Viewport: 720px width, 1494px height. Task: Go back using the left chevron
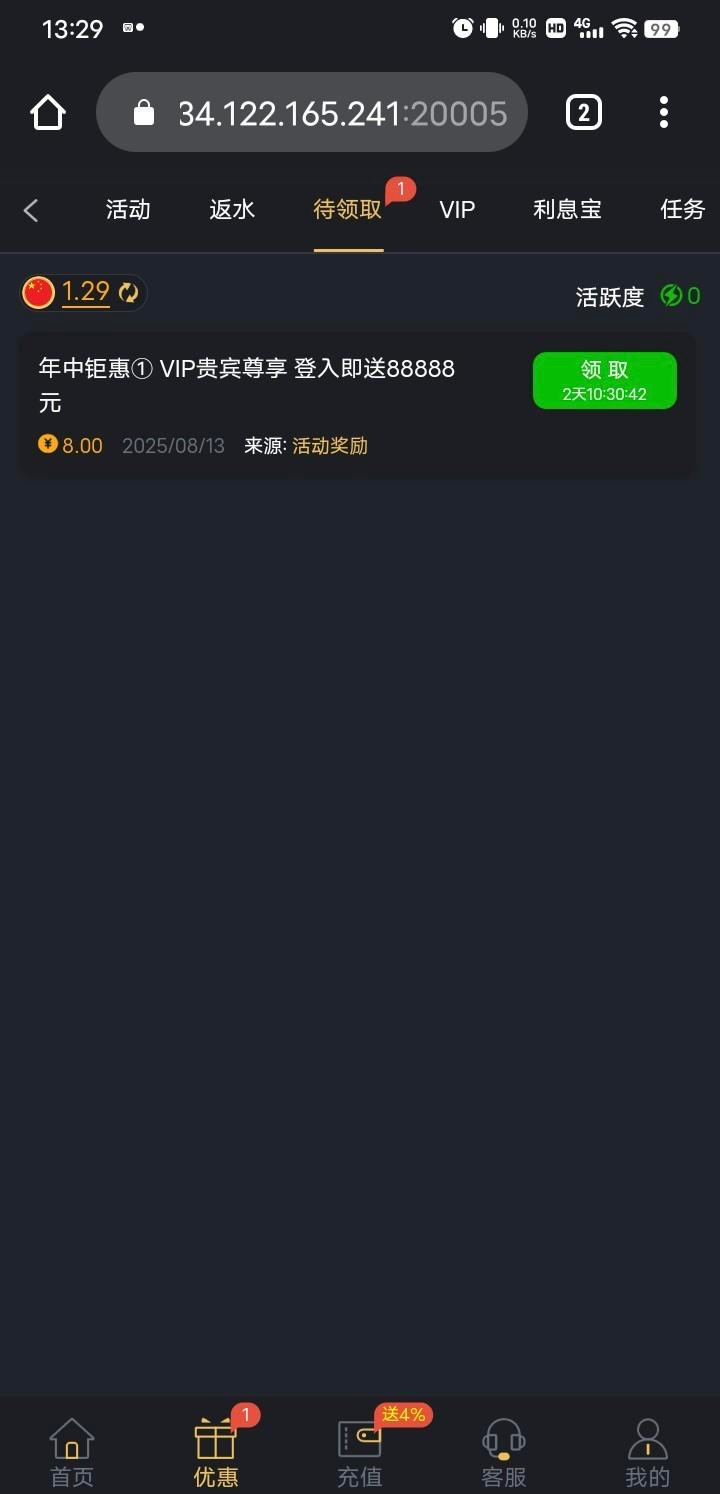[x=31, y=210]
